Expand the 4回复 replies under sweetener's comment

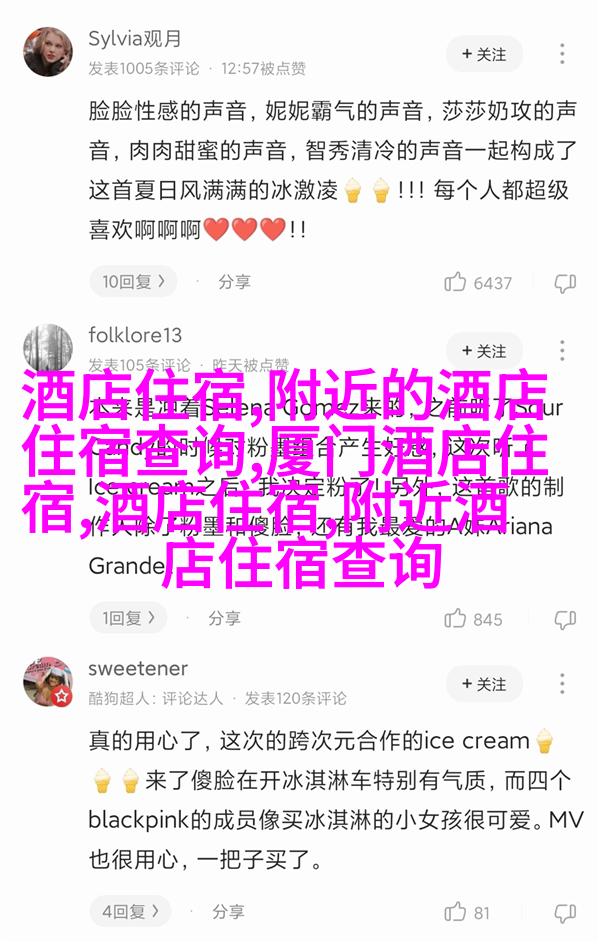[129, 912]
